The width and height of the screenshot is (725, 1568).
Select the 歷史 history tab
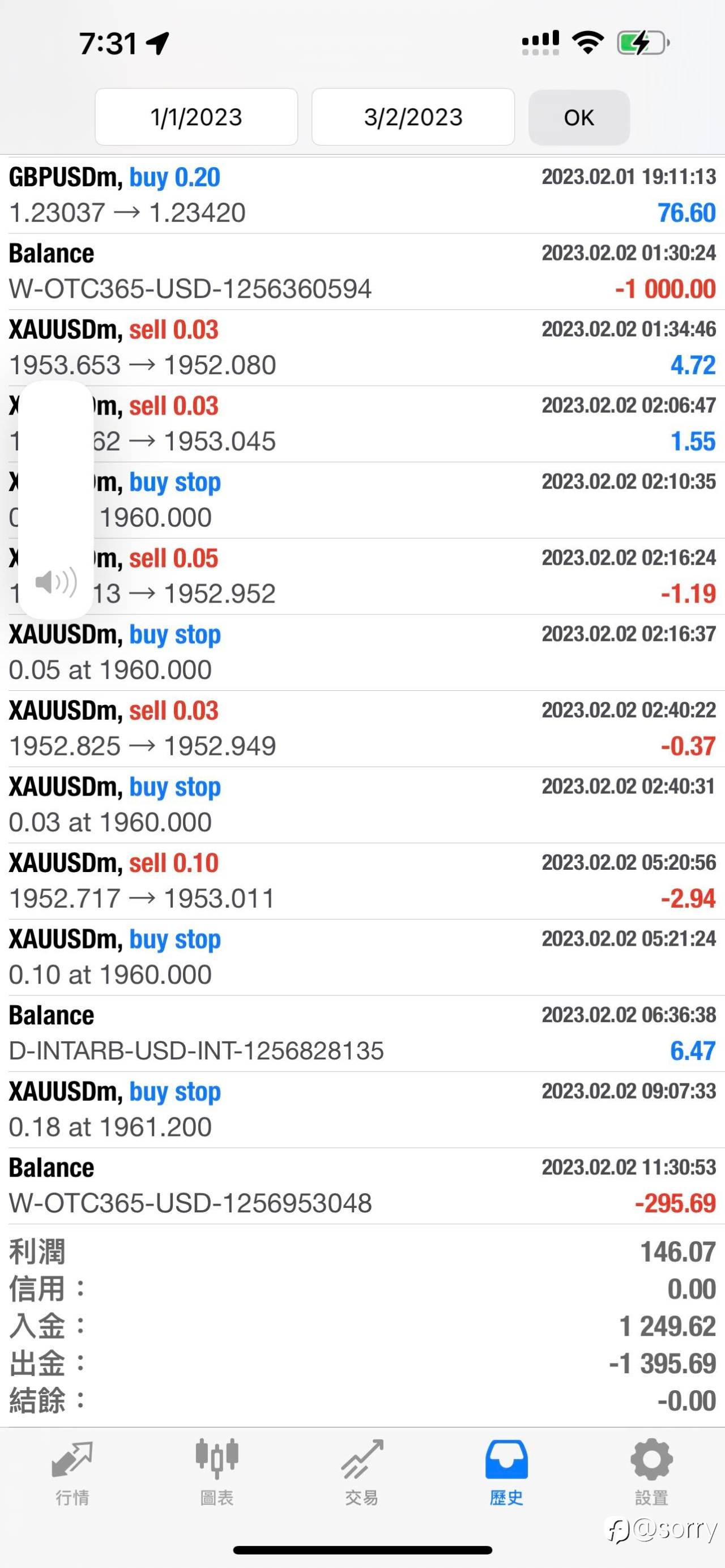tap(506, 1473)
